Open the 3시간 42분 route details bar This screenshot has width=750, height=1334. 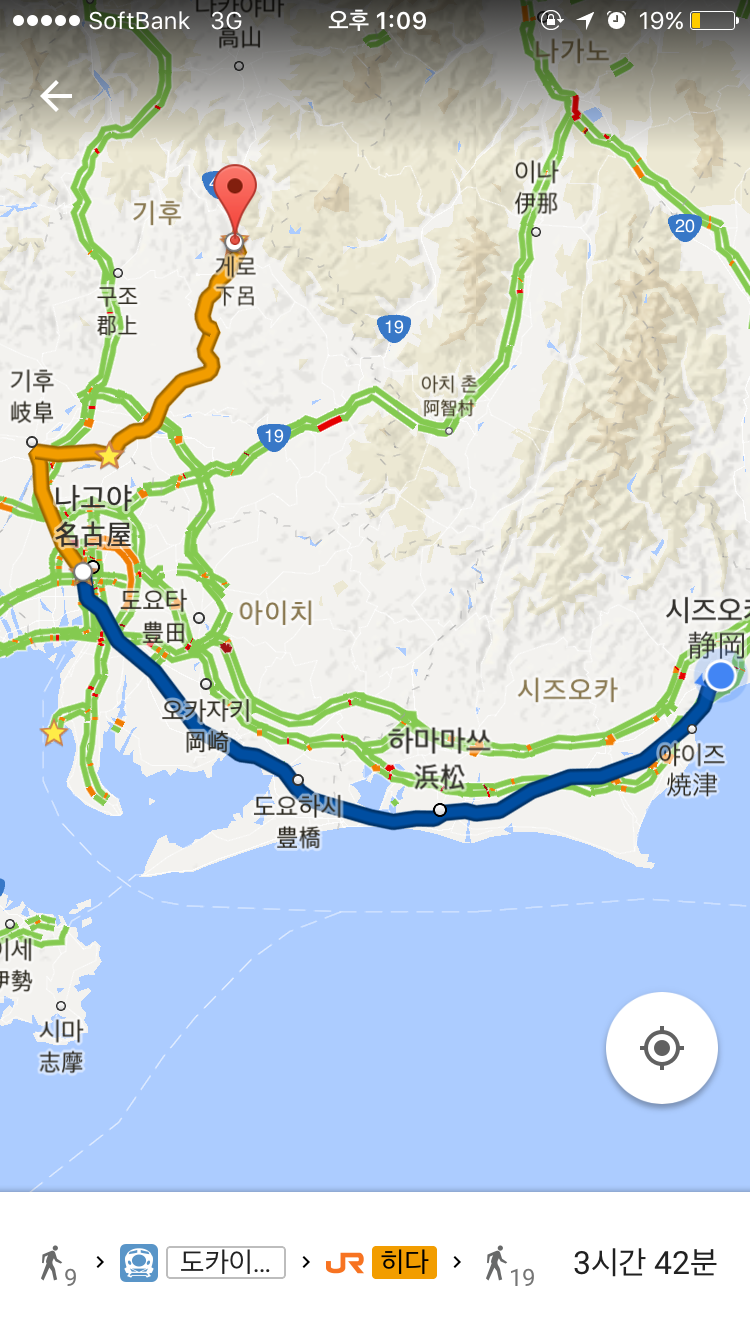tap(375, 1263)
